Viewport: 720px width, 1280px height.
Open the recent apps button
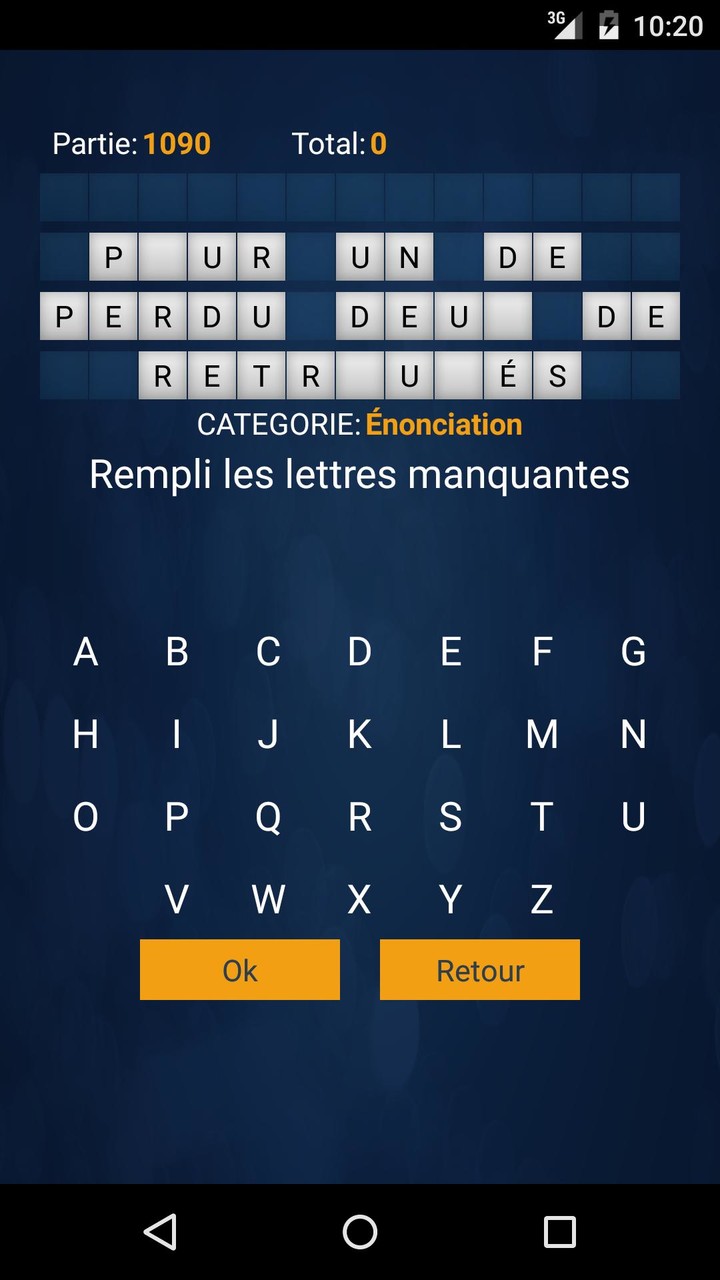(560, 1231)
